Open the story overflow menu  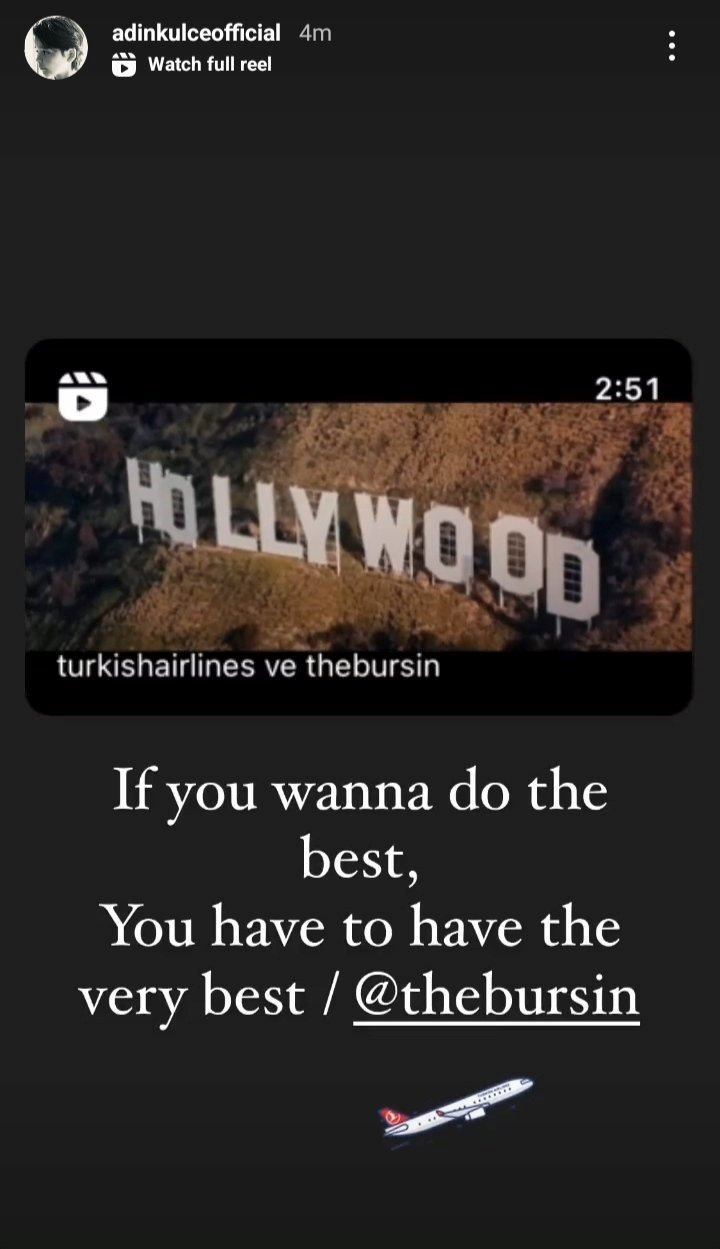coord(671,46)
